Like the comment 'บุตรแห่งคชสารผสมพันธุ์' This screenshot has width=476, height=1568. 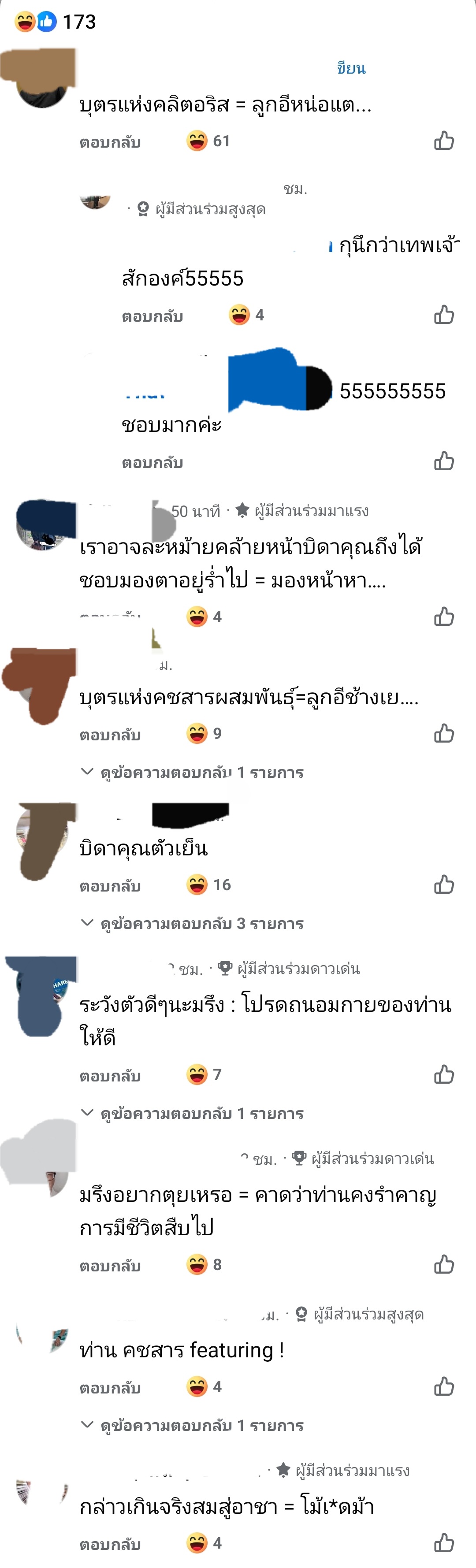[444, 734]
